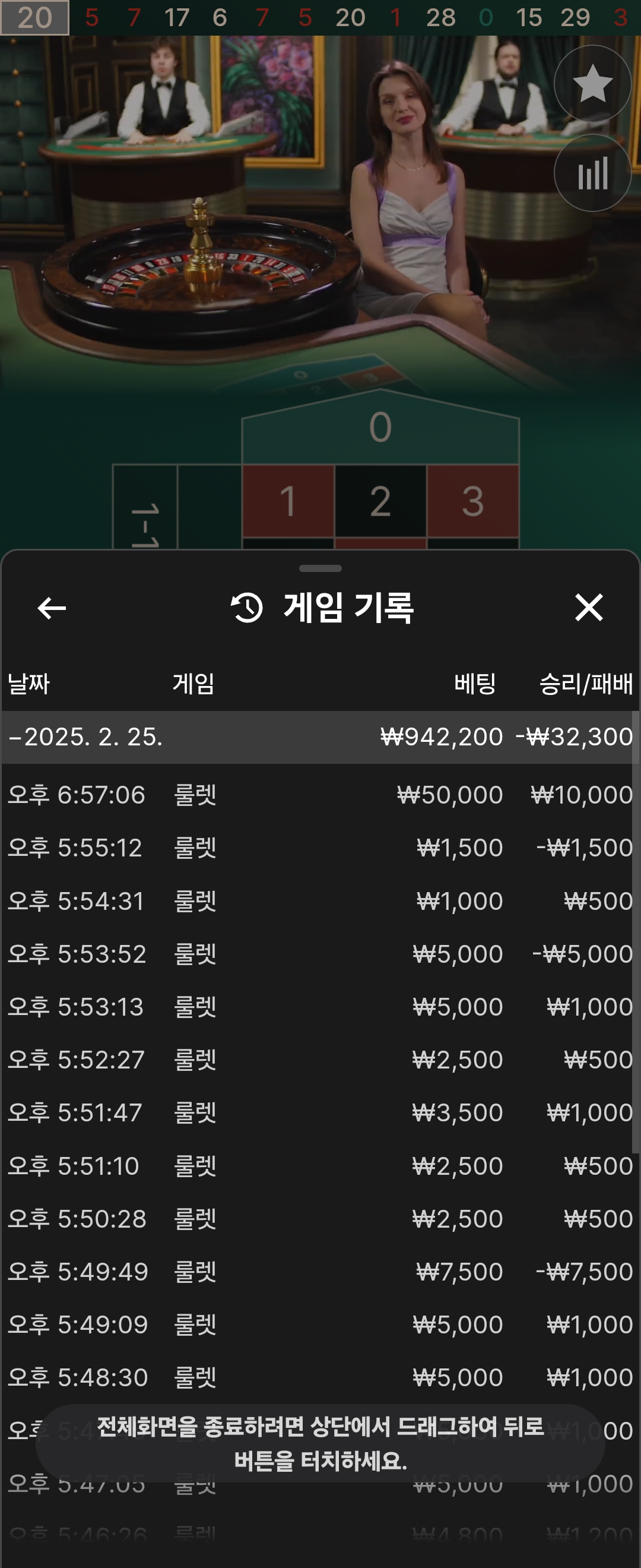Open the 오후 5:49:09 룰렛 record
641x1568 pixels.
(320, 1324)
